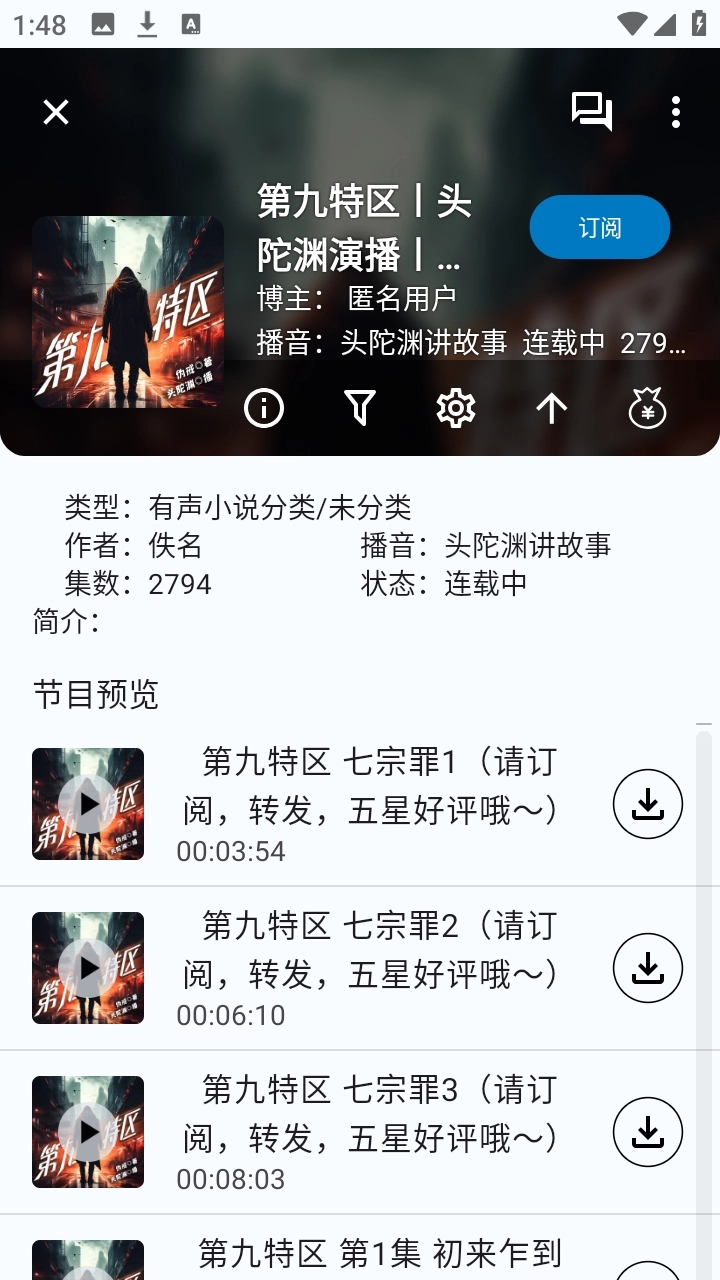This screenshot has height=1280, width=720.
Task: Close the detail page with X
Action: [x=55, y=112]
